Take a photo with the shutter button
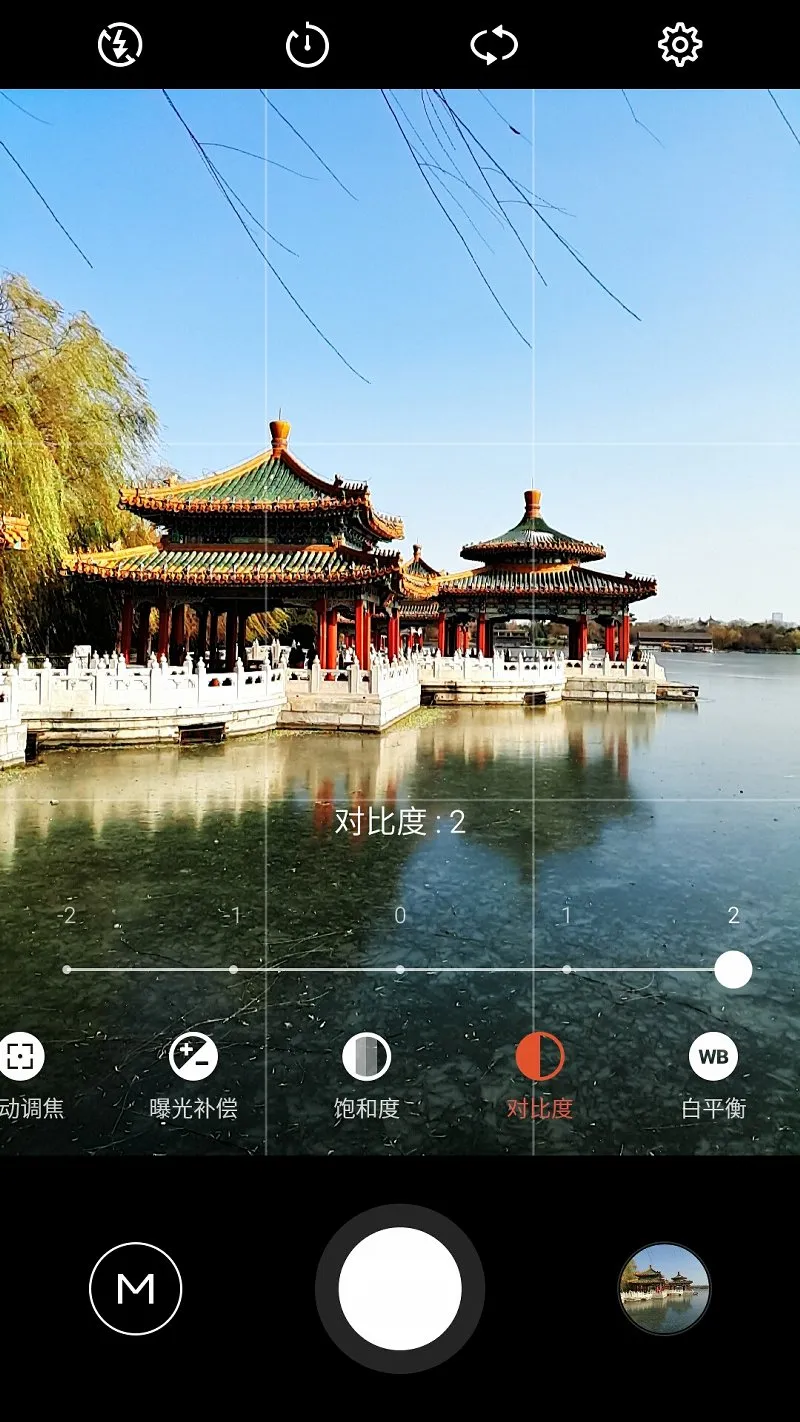Viewport: 800px width, 1422px height. [400, 1289]
